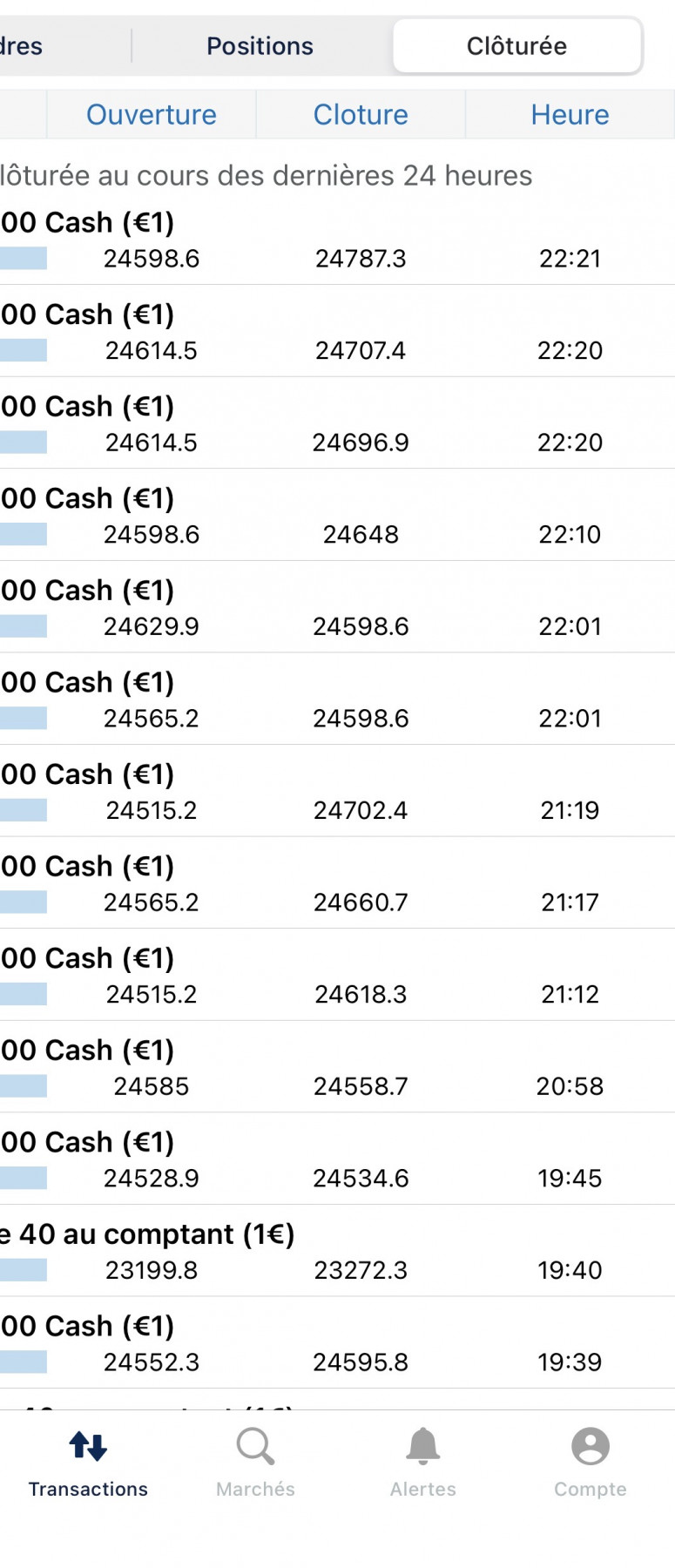This screenshot has width=675, height=1568.
Task: Sort by the Heure column
Action: (x=570, y=115)
